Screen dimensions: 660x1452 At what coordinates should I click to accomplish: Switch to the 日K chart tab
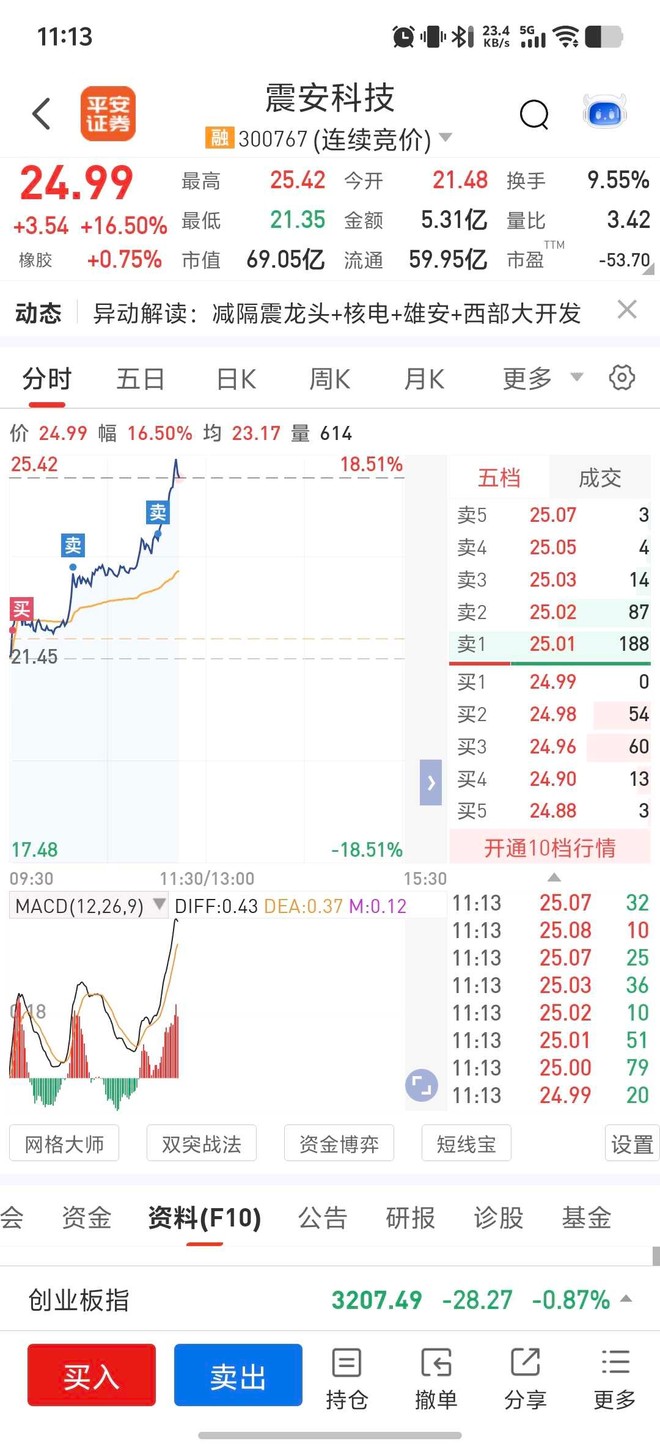click(236, 379)
